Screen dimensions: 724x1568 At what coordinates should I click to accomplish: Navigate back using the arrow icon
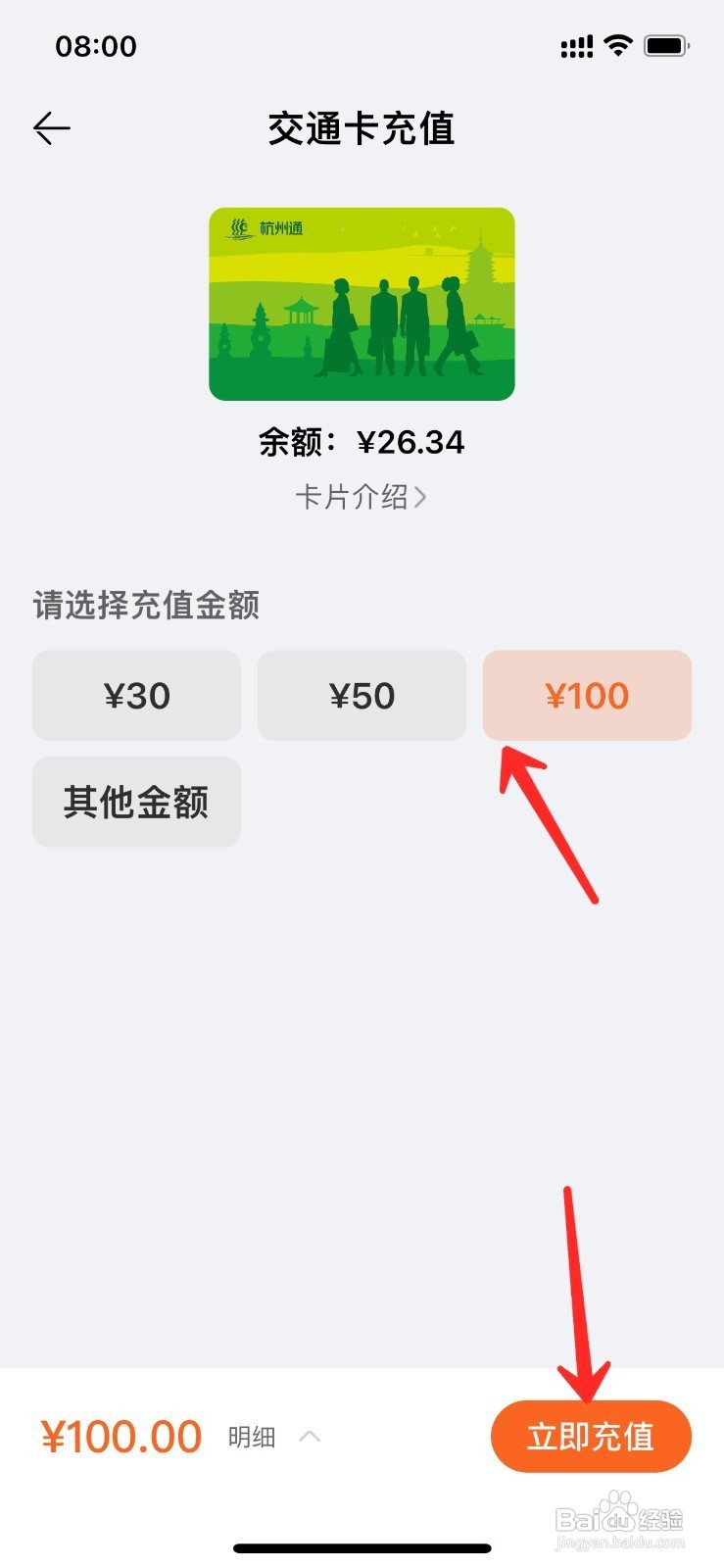(53, 126)
